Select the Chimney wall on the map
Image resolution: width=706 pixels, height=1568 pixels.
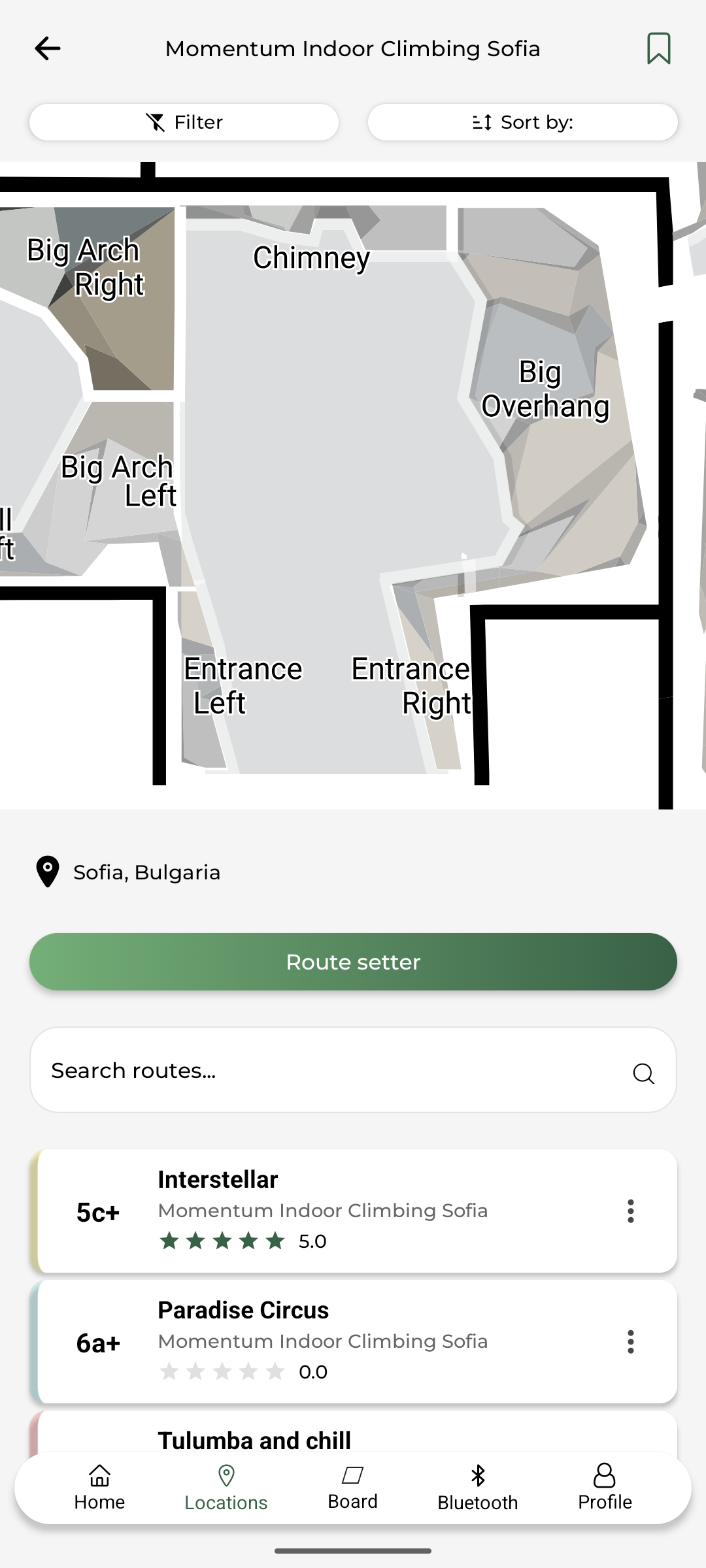(x=311, y=257)
